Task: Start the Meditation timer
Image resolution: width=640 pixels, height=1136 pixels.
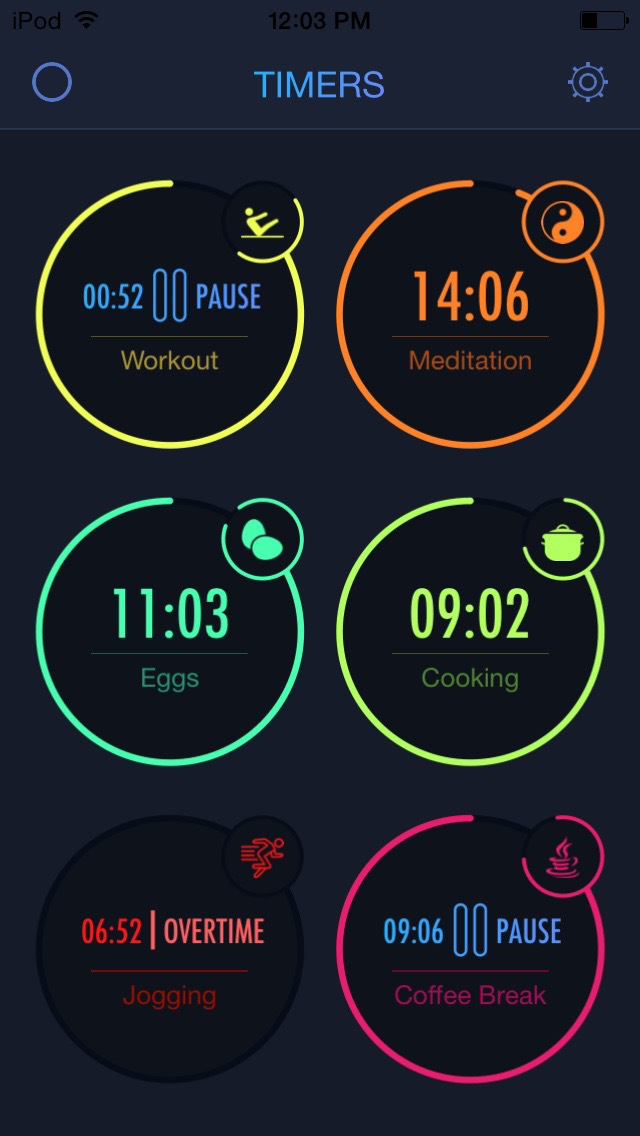Action: point(470,298)
